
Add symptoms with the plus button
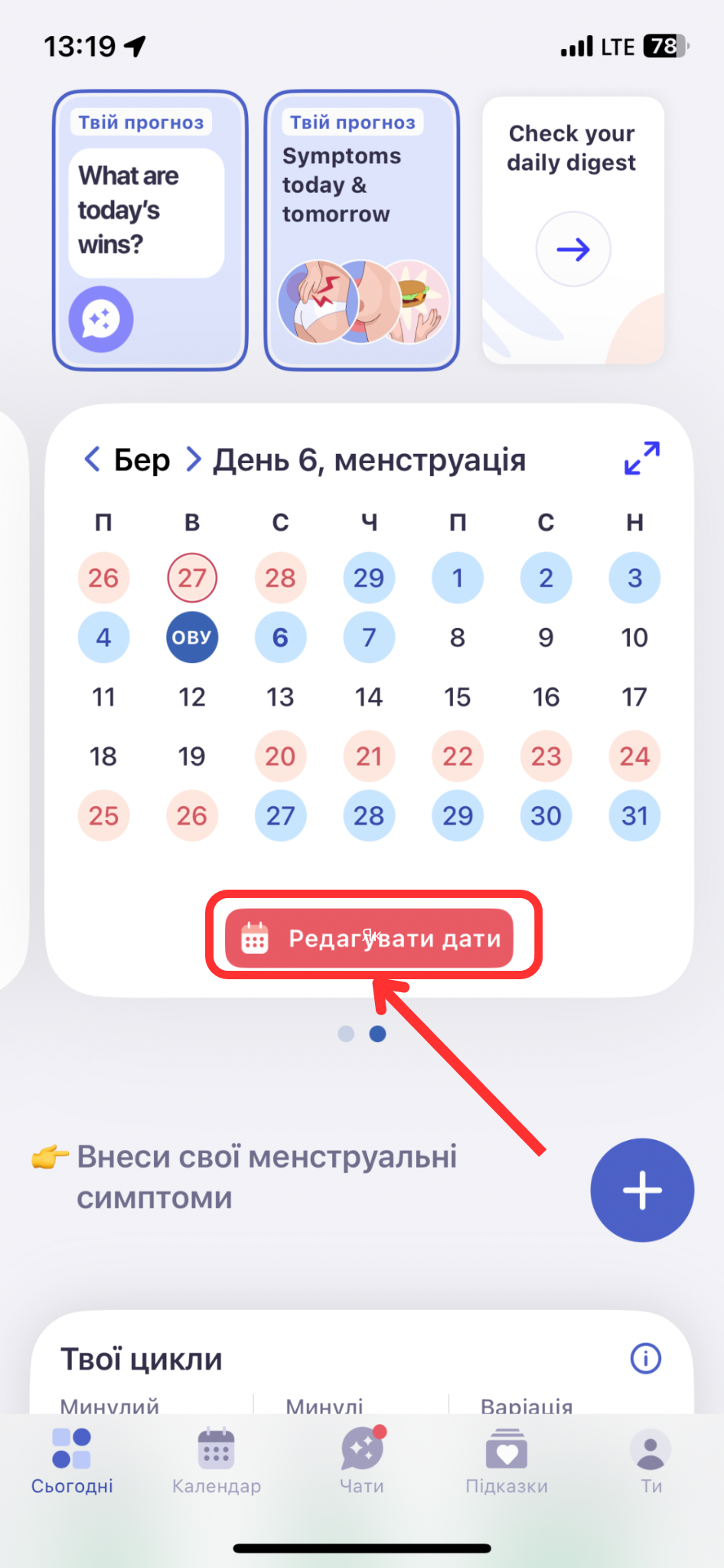pyautogui.click(x=642, y=1190)
